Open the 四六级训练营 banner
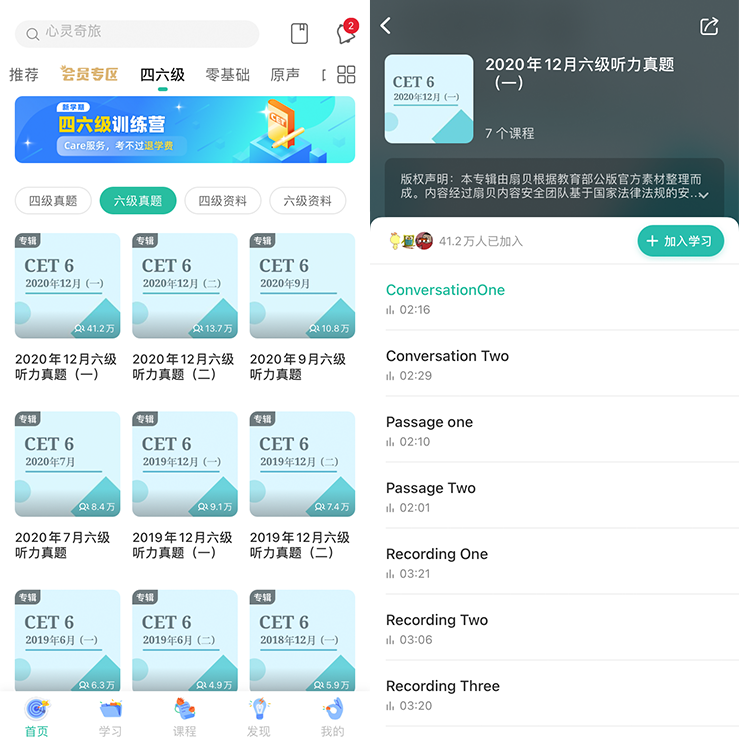The width and height of the screenshot is (739, 747). click(185, 129)
